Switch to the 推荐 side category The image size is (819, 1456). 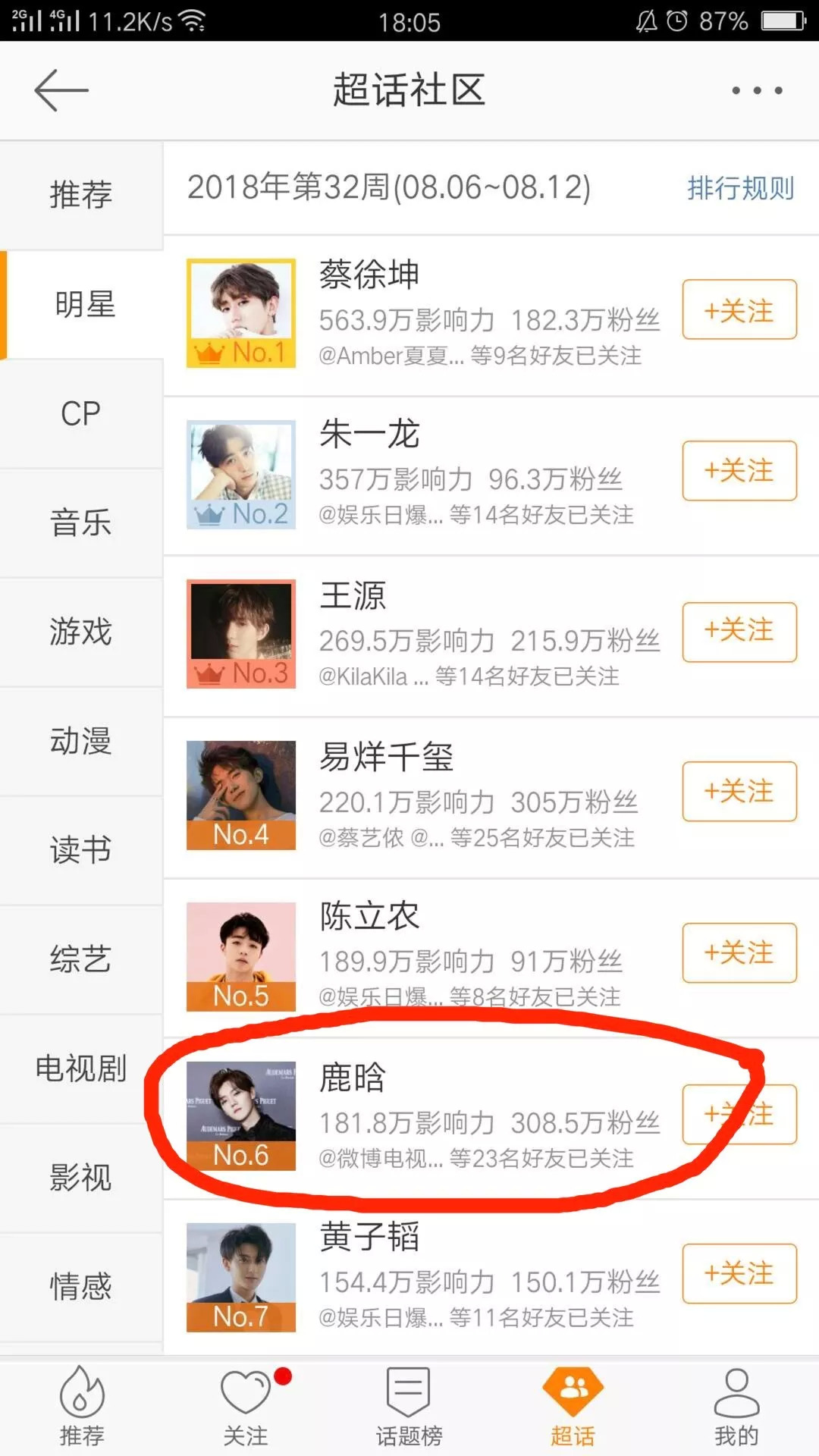[81, 195]
